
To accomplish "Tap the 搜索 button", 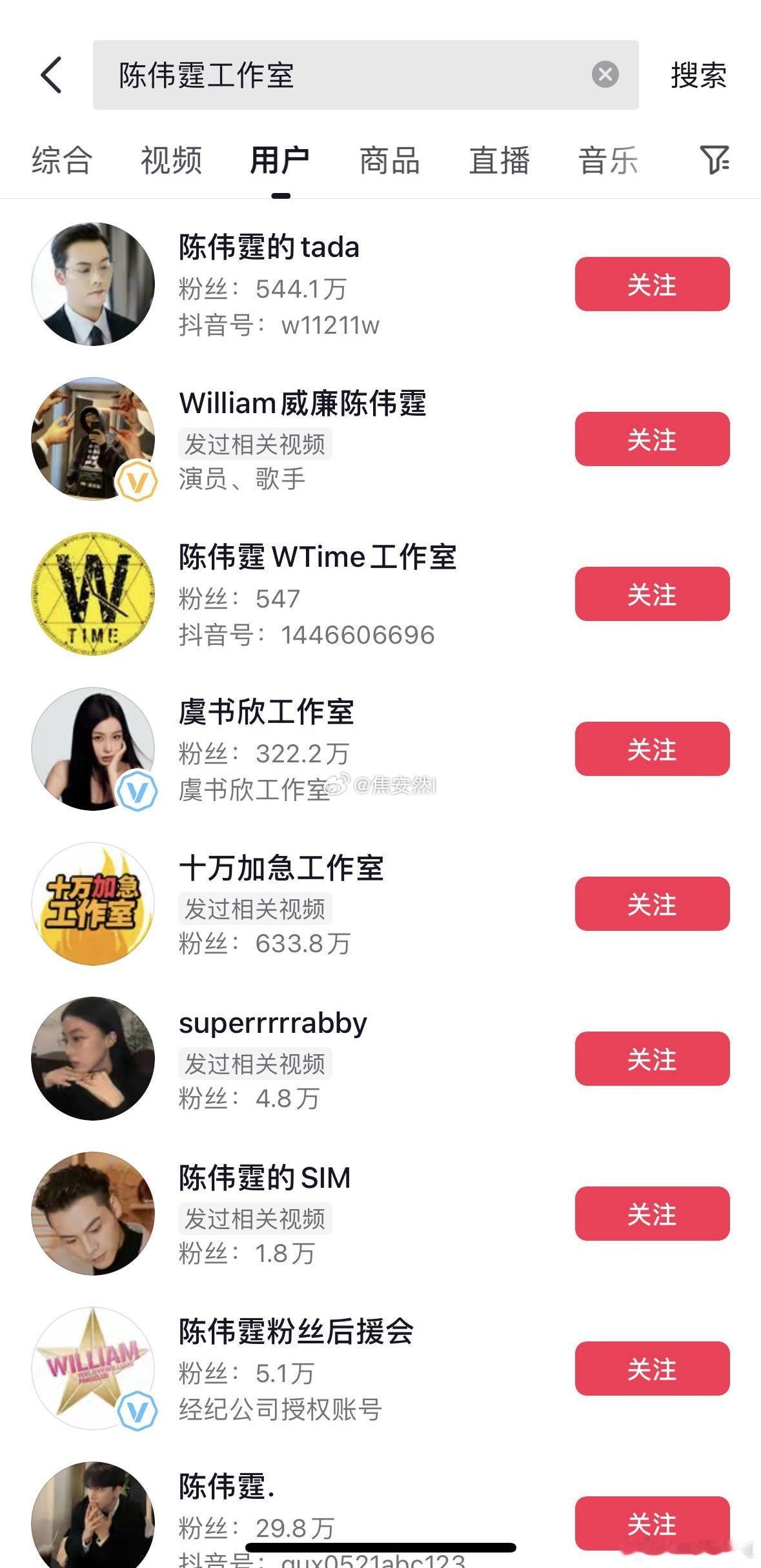I will pyautogui.click(x=698, y=75).
